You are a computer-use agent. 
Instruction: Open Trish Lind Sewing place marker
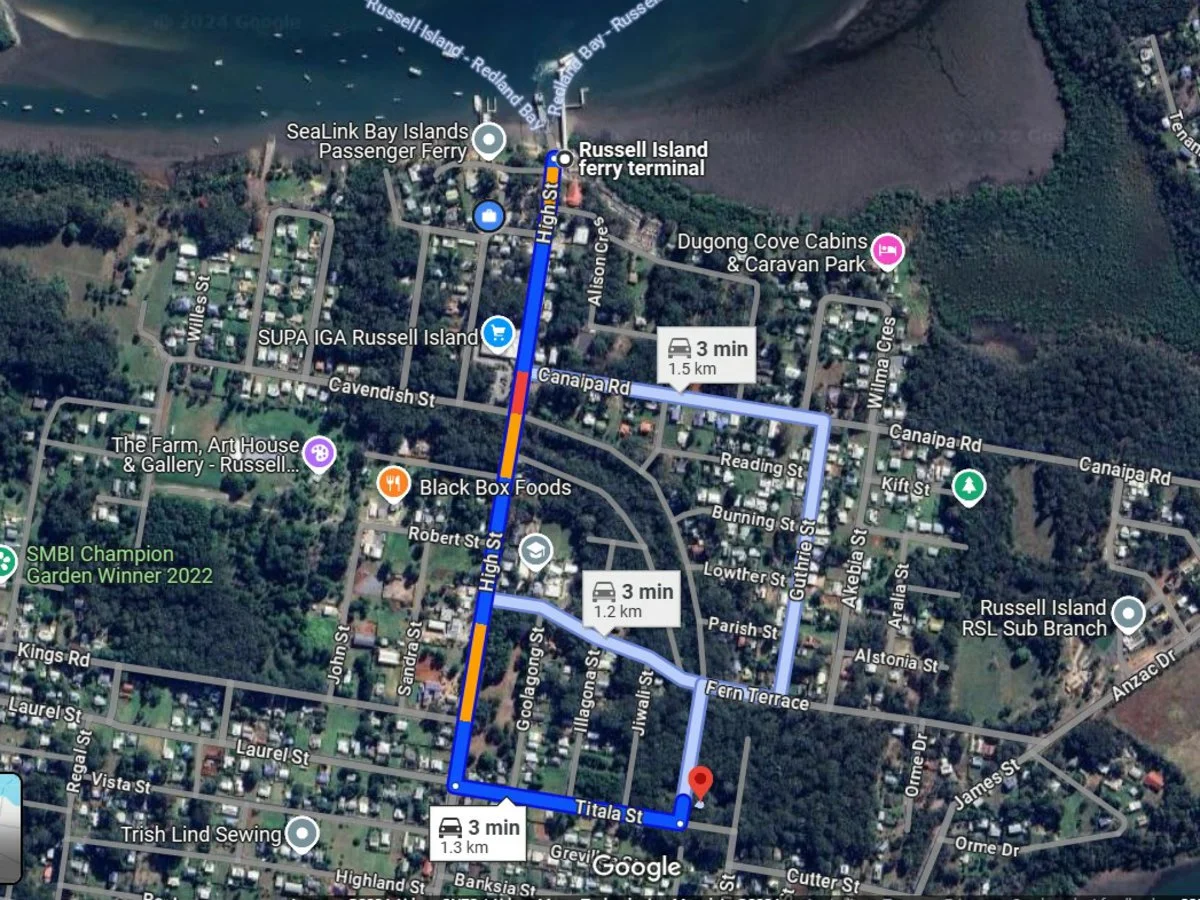(302, 833)
